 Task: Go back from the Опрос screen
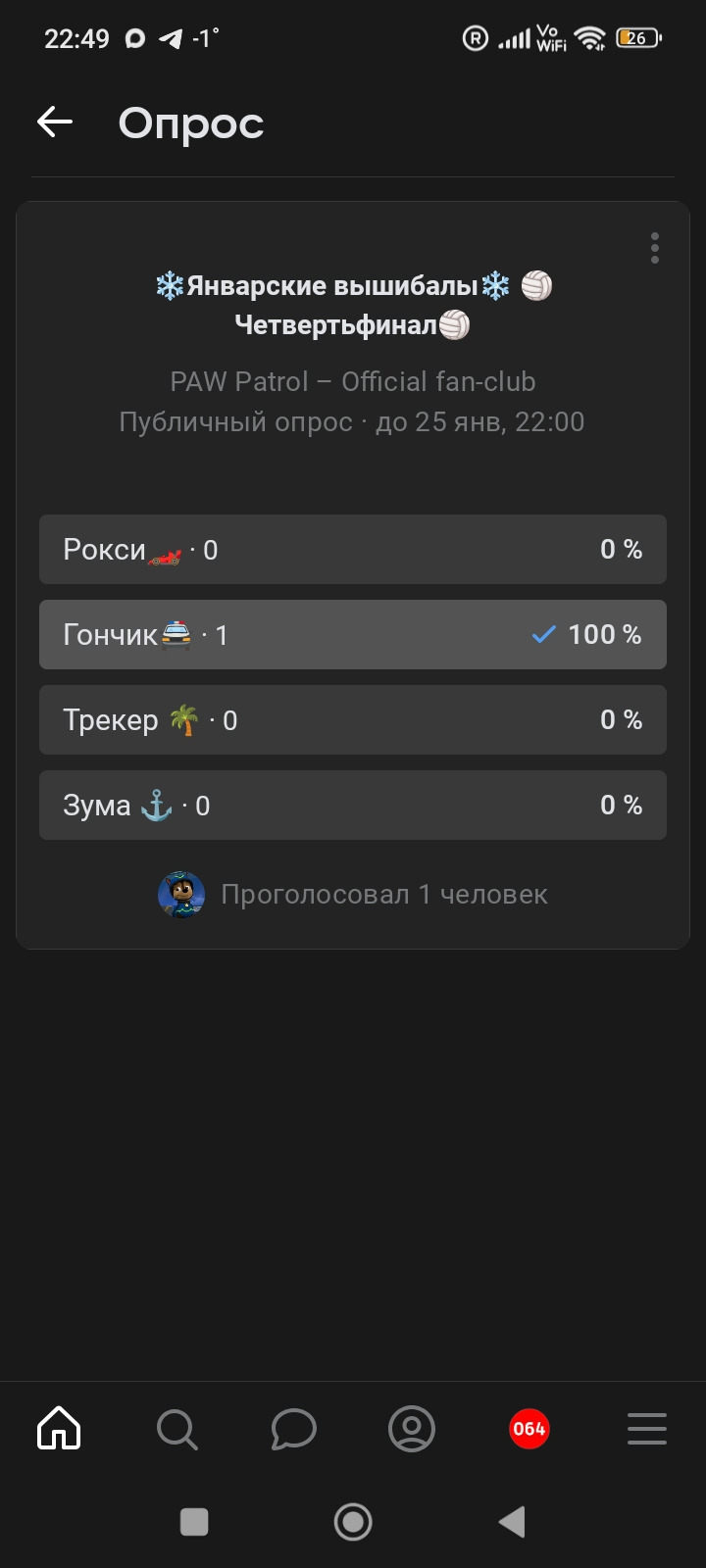click(x=55, y=122)
